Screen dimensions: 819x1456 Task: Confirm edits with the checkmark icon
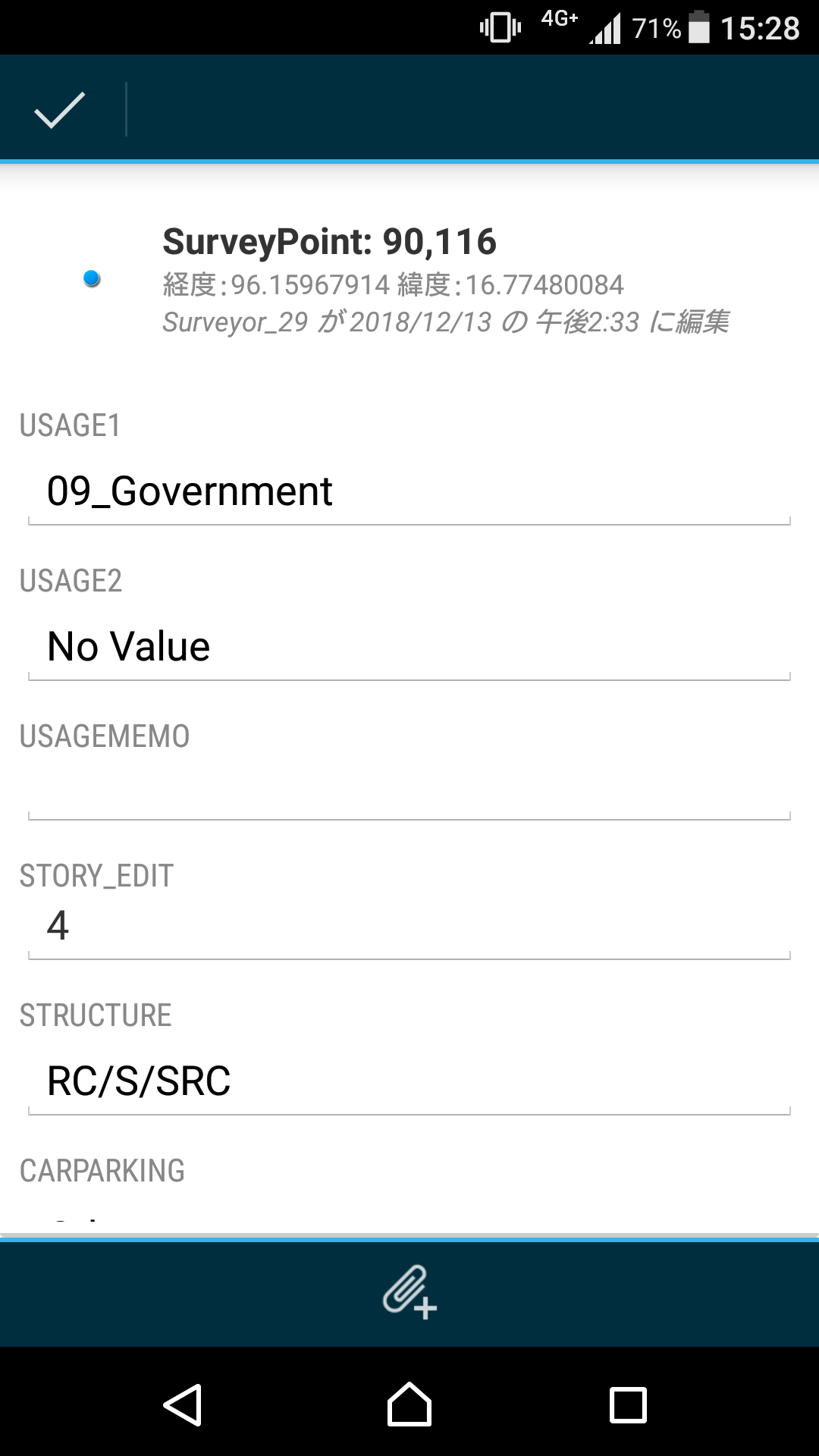click(x=60, y=109)
